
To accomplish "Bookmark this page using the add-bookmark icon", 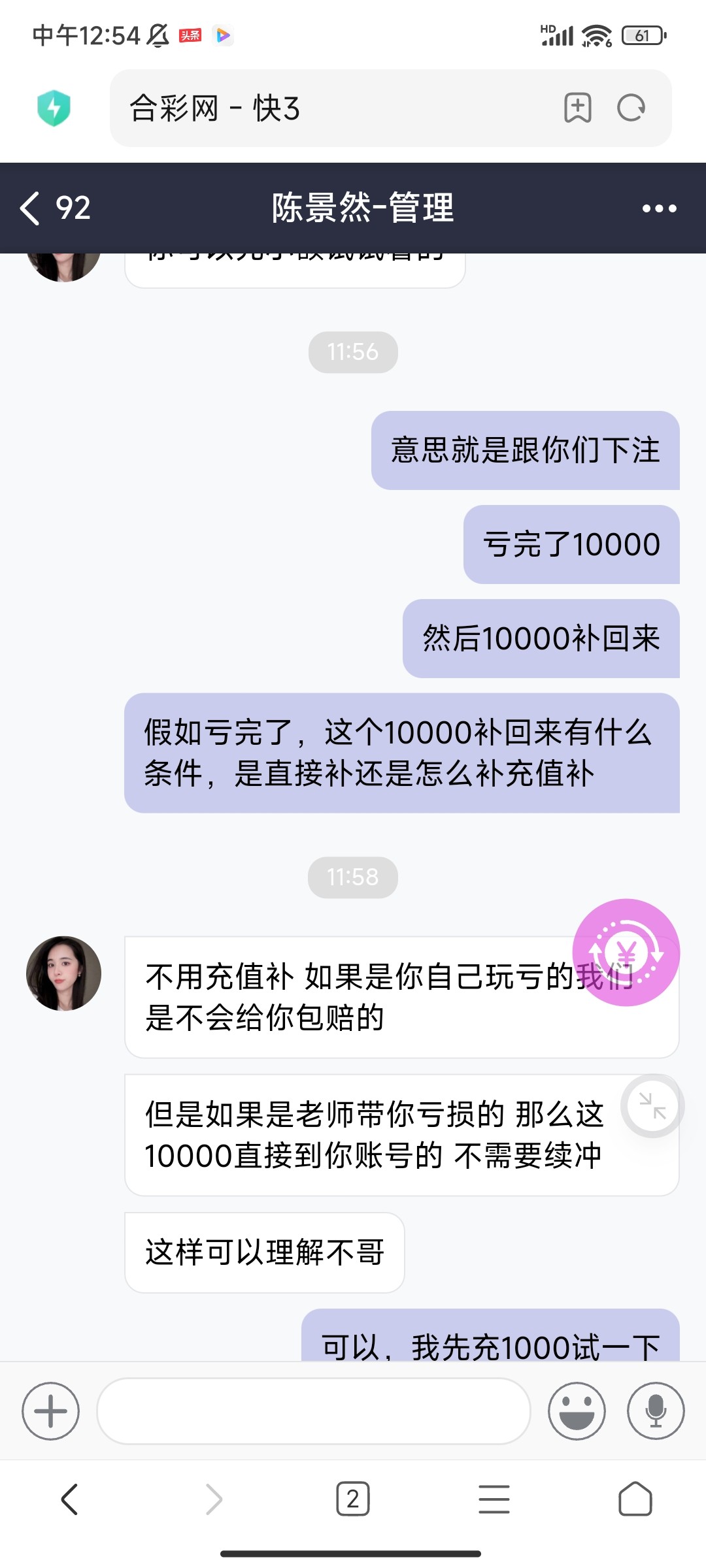I will click(x=578, y=108).
